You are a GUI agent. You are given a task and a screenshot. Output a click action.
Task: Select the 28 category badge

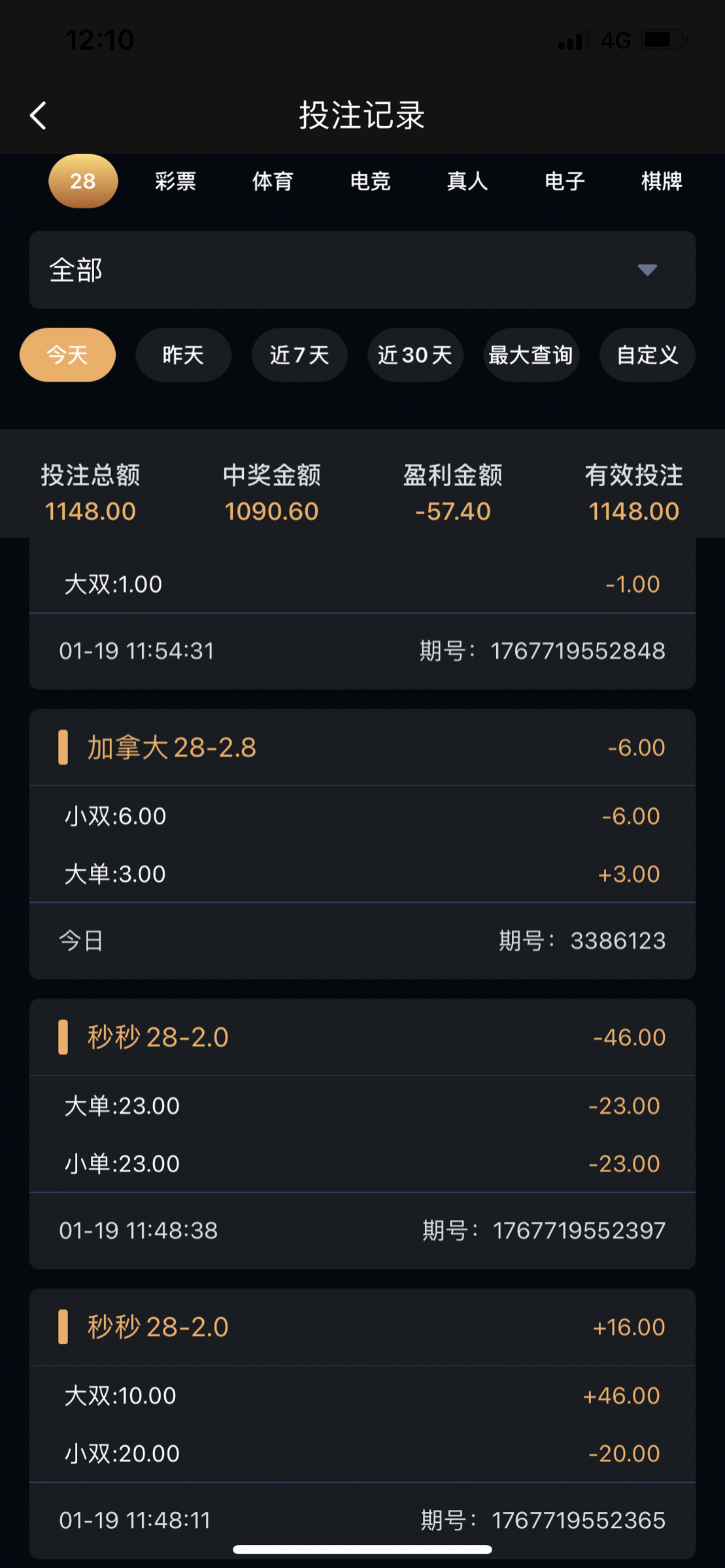click(82, 181)
